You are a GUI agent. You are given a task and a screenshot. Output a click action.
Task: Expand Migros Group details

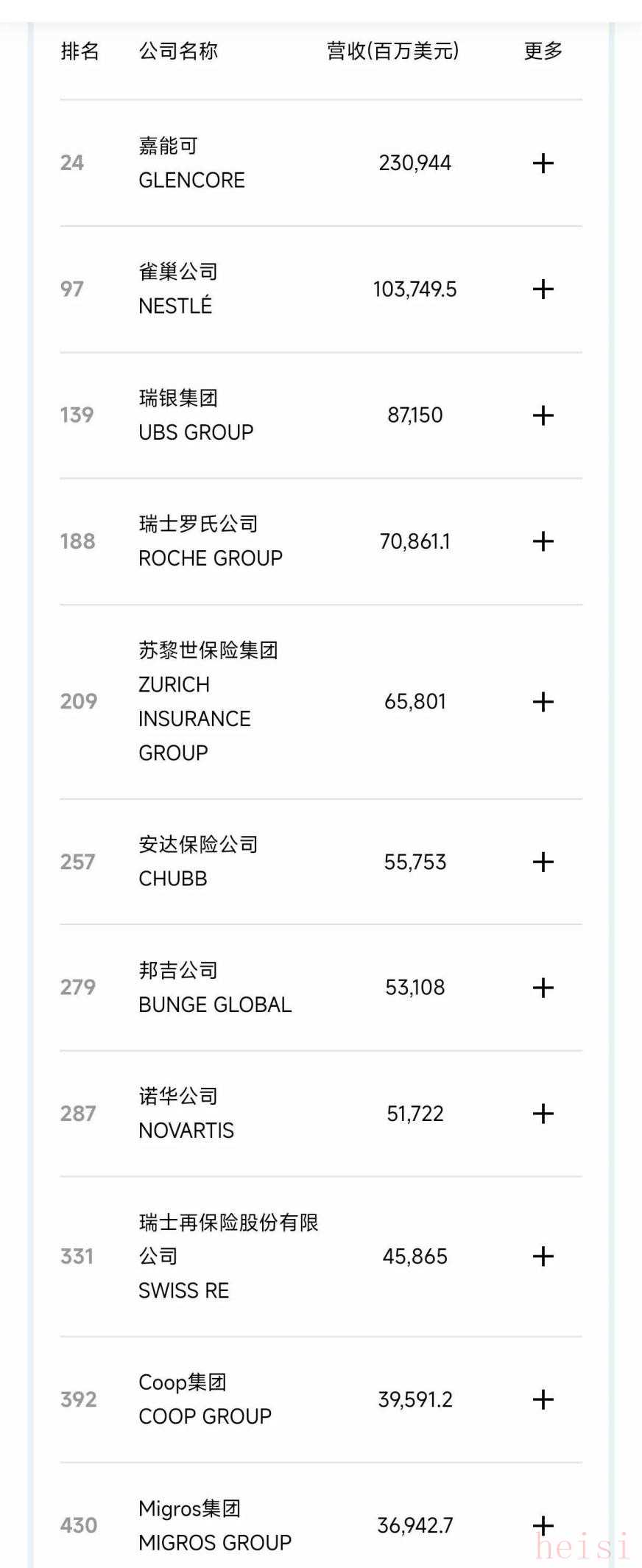(x=543, y=1525)
